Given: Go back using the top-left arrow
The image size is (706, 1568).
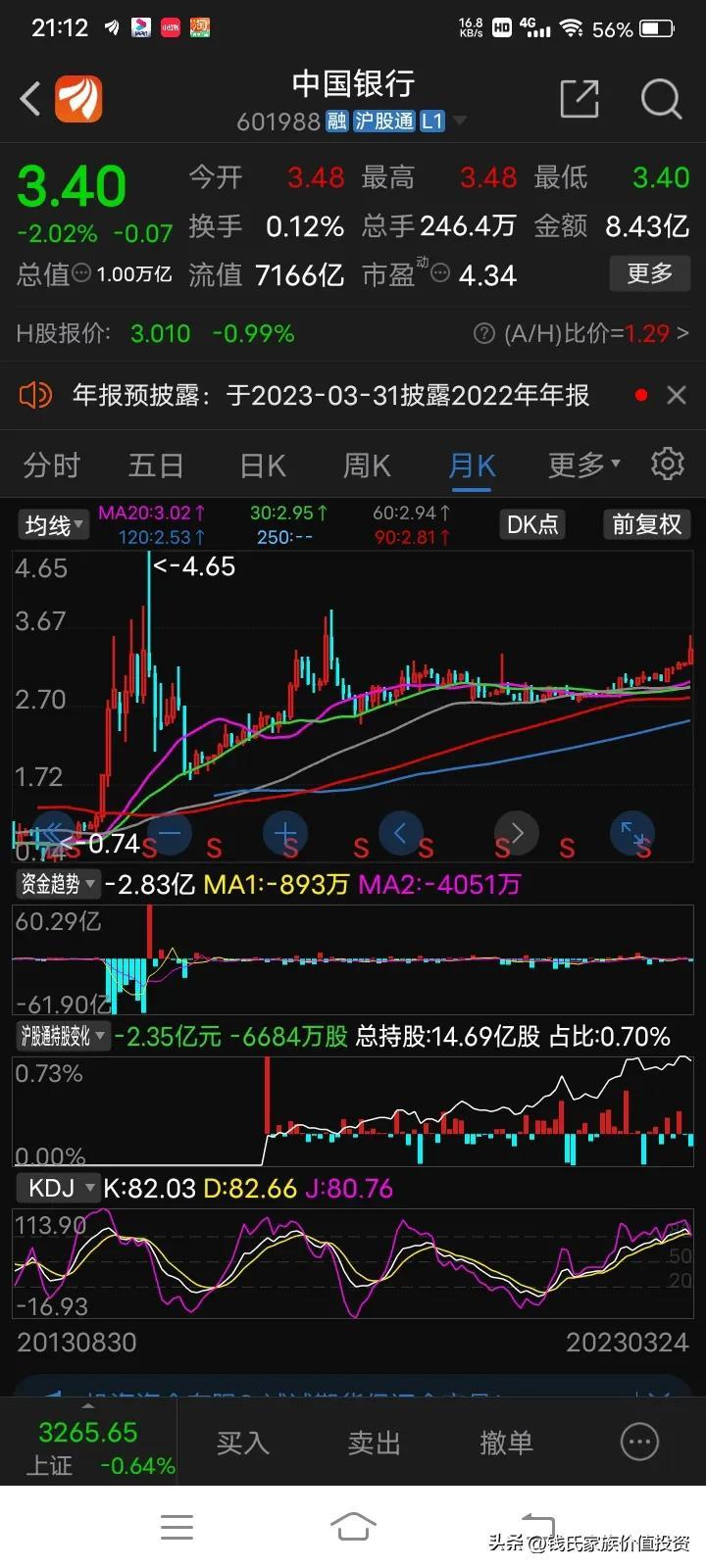Looking at the screenshot, I should point(30,99).
